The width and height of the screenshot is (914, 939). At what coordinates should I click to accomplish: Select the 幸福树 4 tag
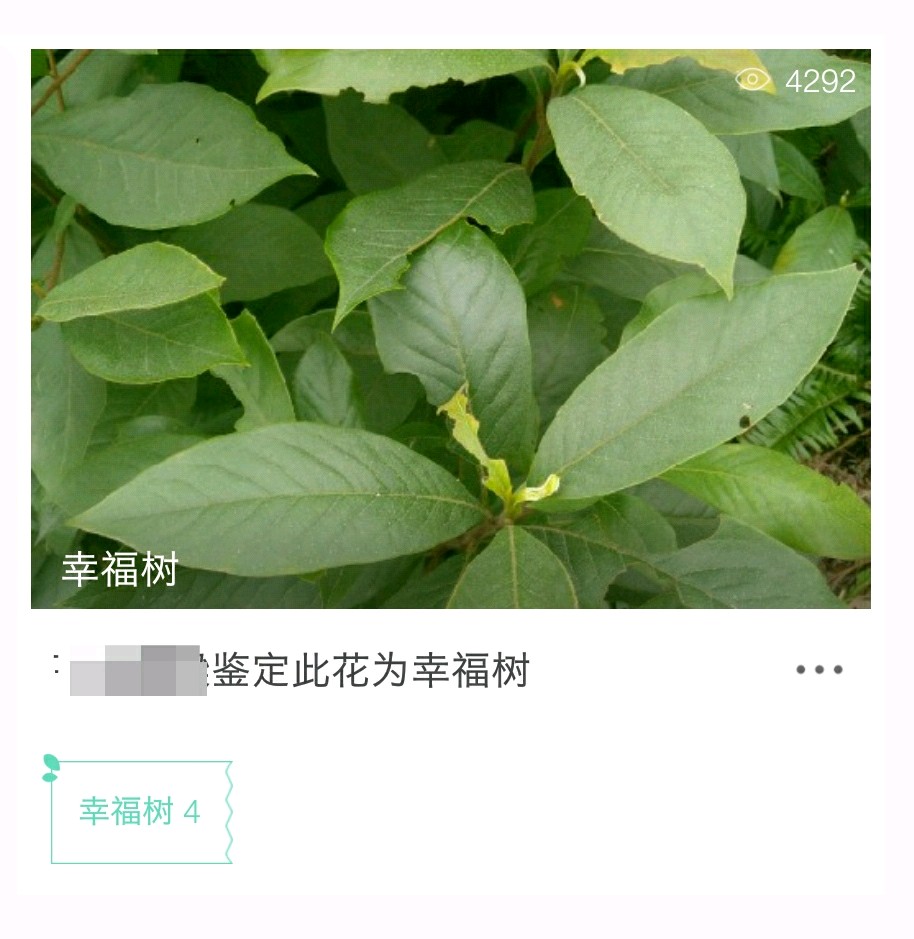[140, 812]
